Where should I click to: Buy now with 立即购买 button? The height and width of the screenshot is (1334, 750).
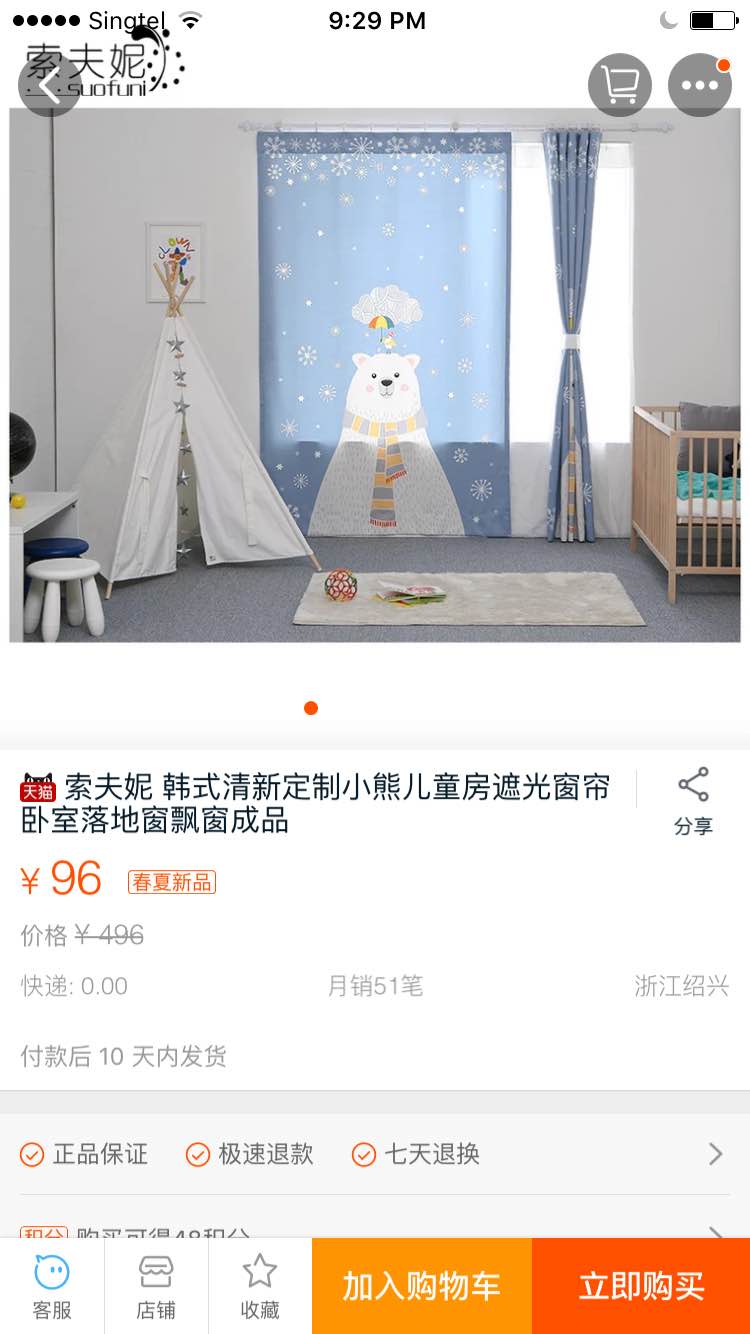pyautogui.click(x=641, y=1286)
